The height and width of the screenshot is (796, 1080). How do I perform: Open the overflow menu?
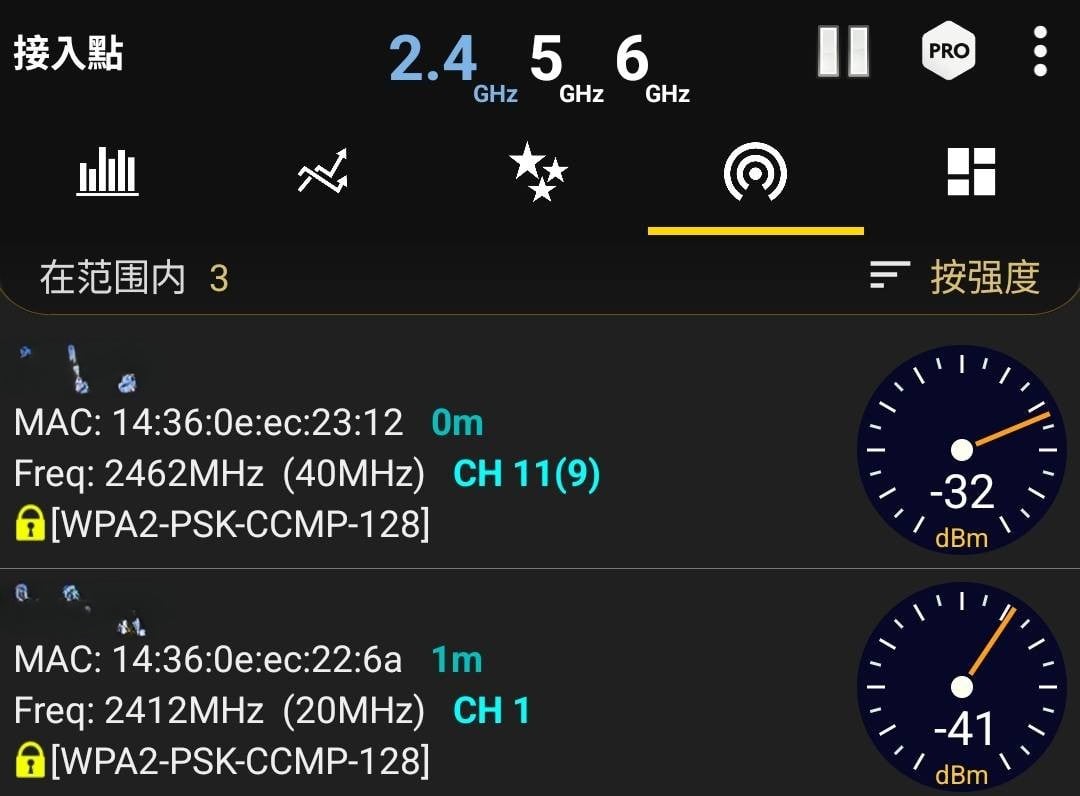pos(1040,52)
